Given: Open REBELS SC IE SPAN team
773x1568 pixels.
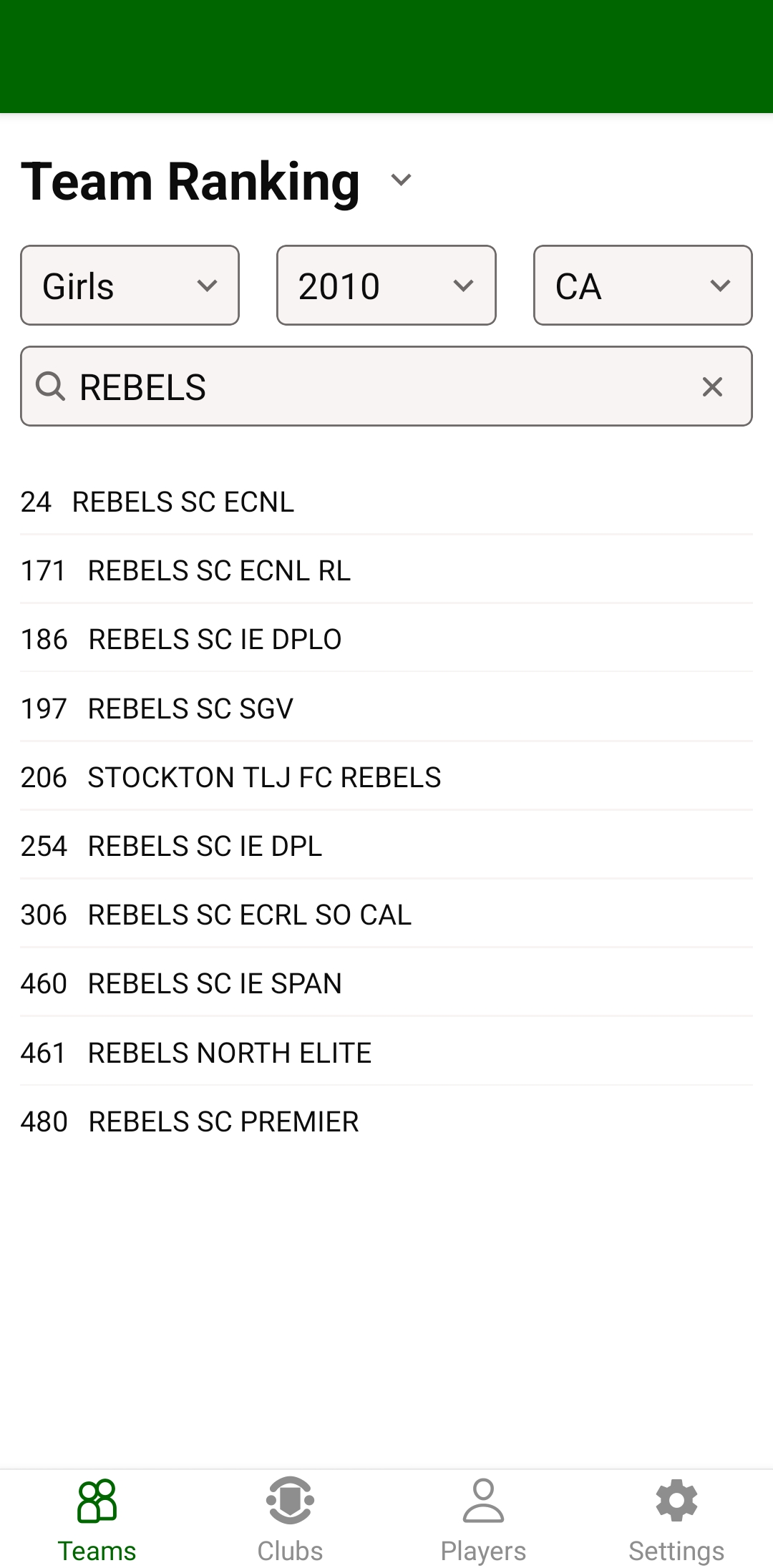Looking at the screenshot, I should 215,983.
